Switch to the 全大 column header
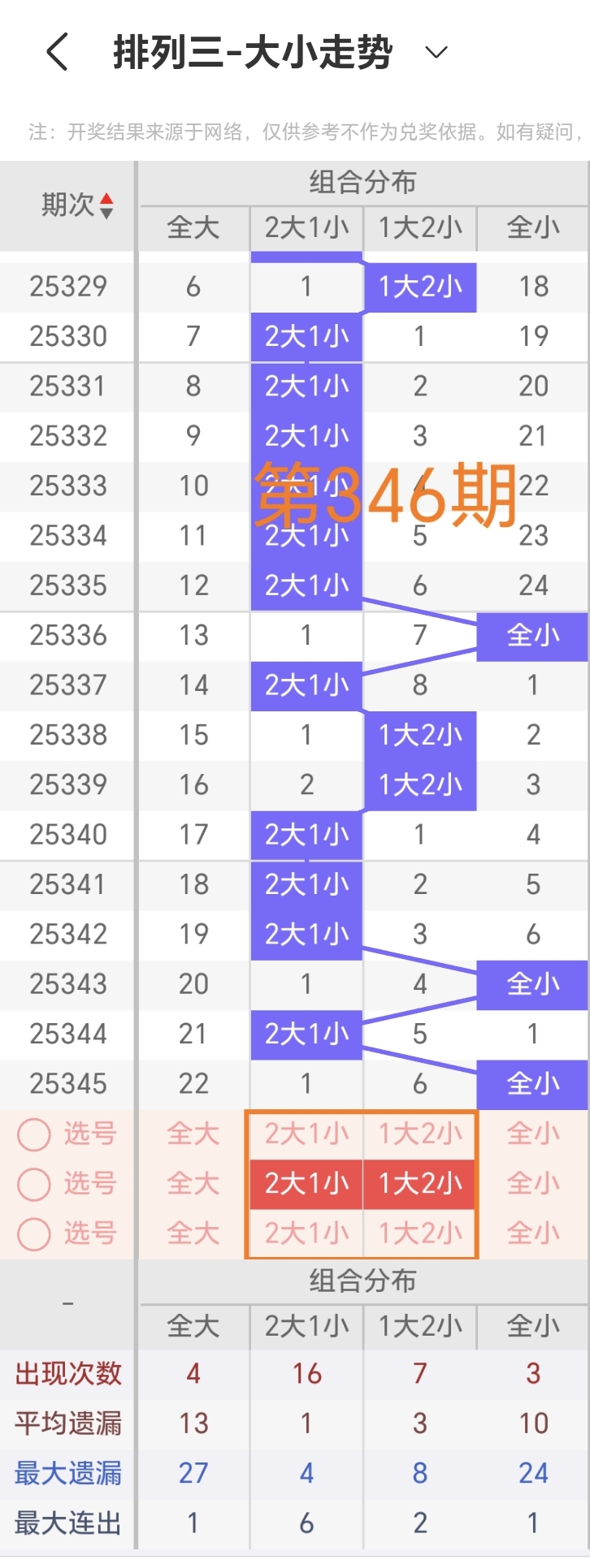Image resolution: width=590 pixels, height=1568 pixels. pyautogui.click(x=193, y=228)
